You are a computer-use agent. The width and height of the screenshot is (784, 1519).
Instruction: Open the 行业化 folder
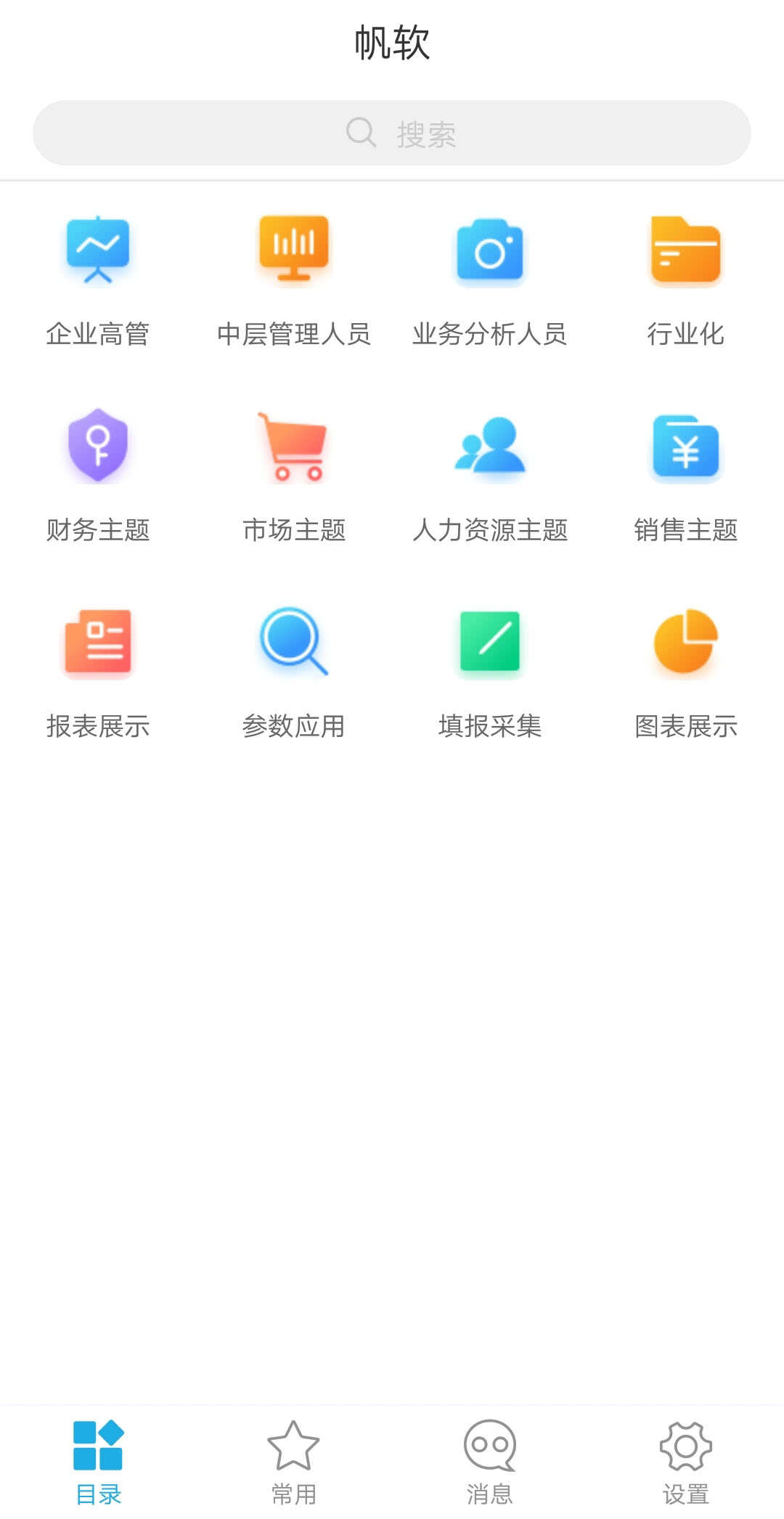click(686, 280)
